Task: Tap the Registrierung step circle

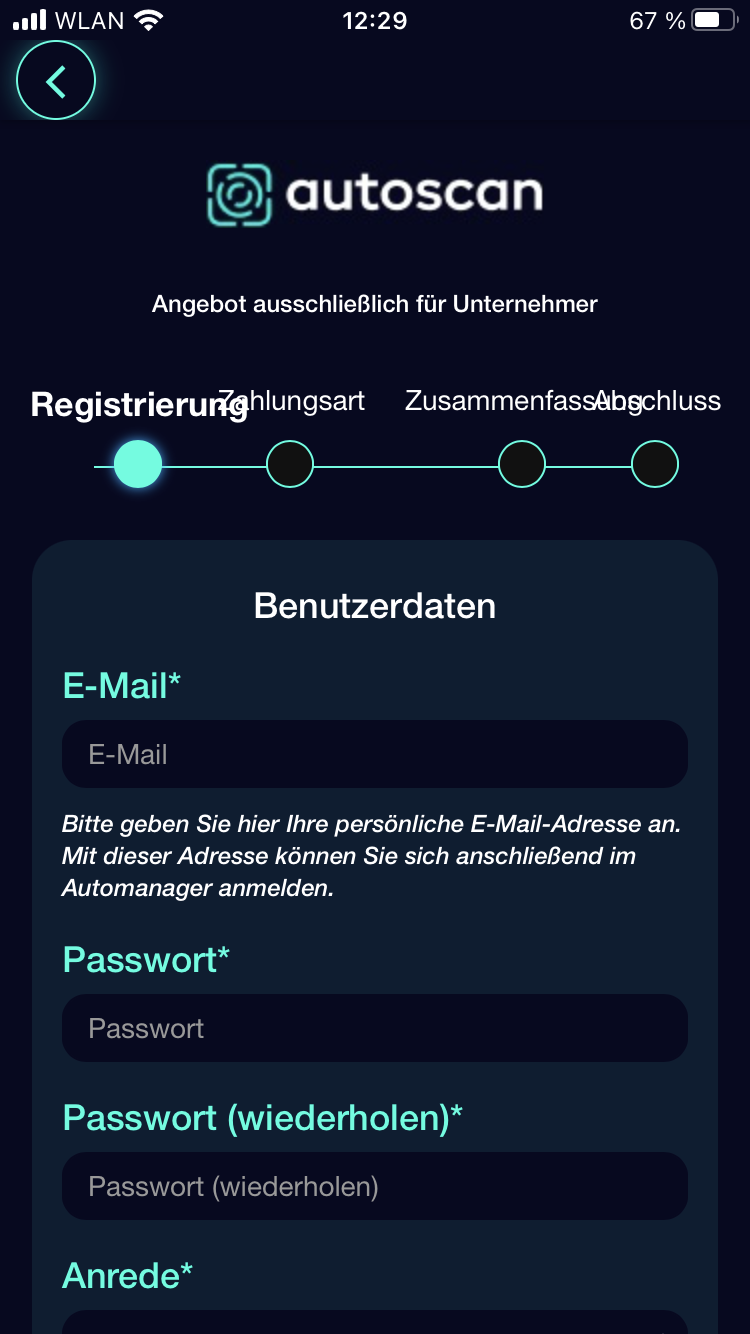Action: [138, 464]
